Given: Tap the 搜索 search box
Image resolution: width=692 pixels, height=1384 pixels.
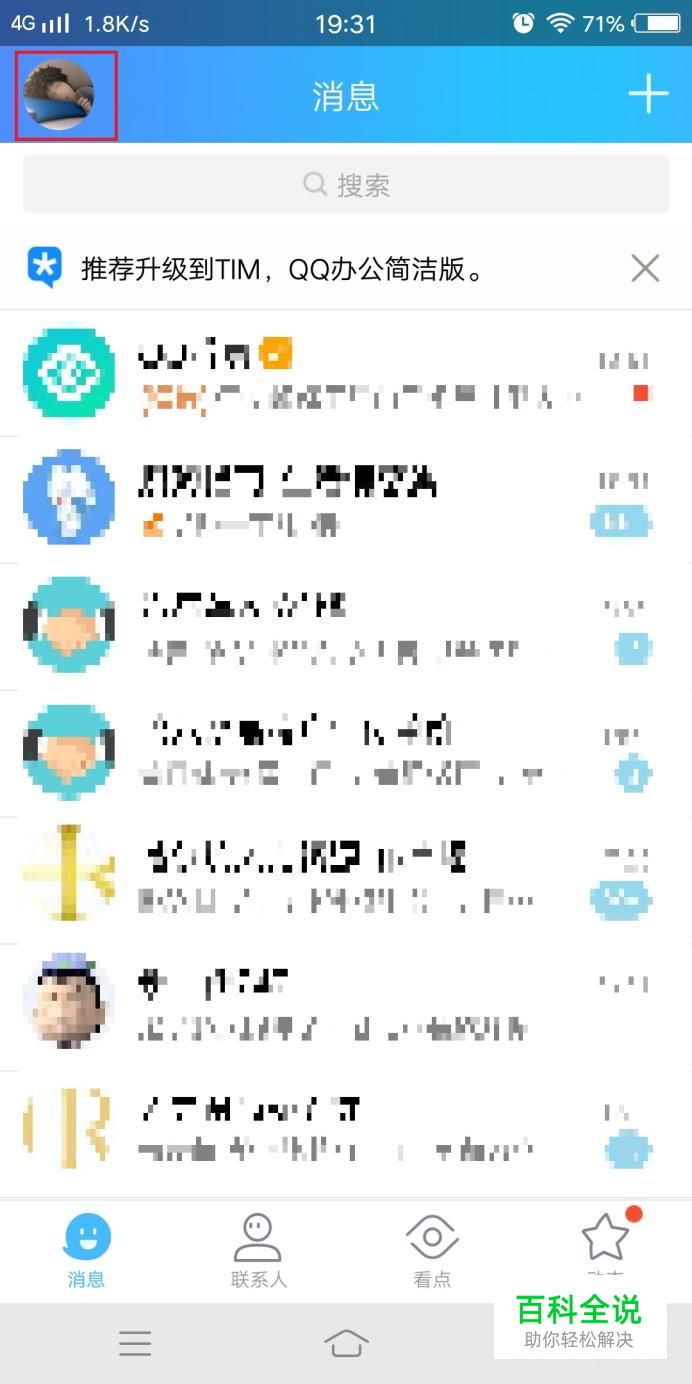Looking at the screenshot, I should point(346,184).
